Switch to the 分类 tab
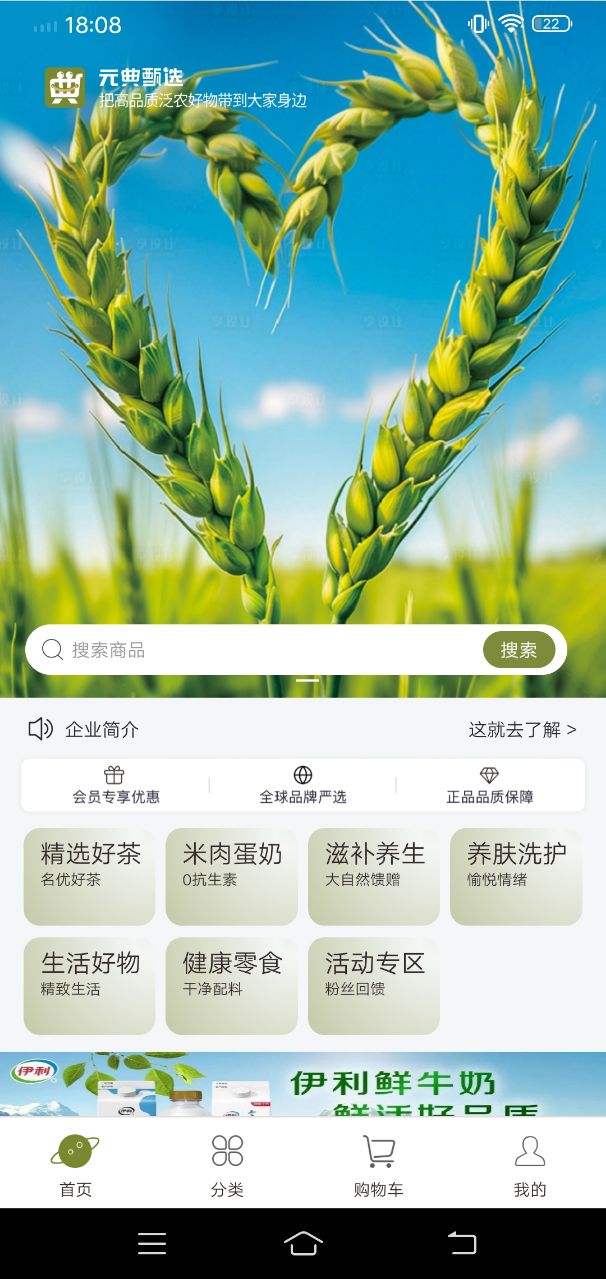Screen dimensions: 606x1279 pos(227,1165)
